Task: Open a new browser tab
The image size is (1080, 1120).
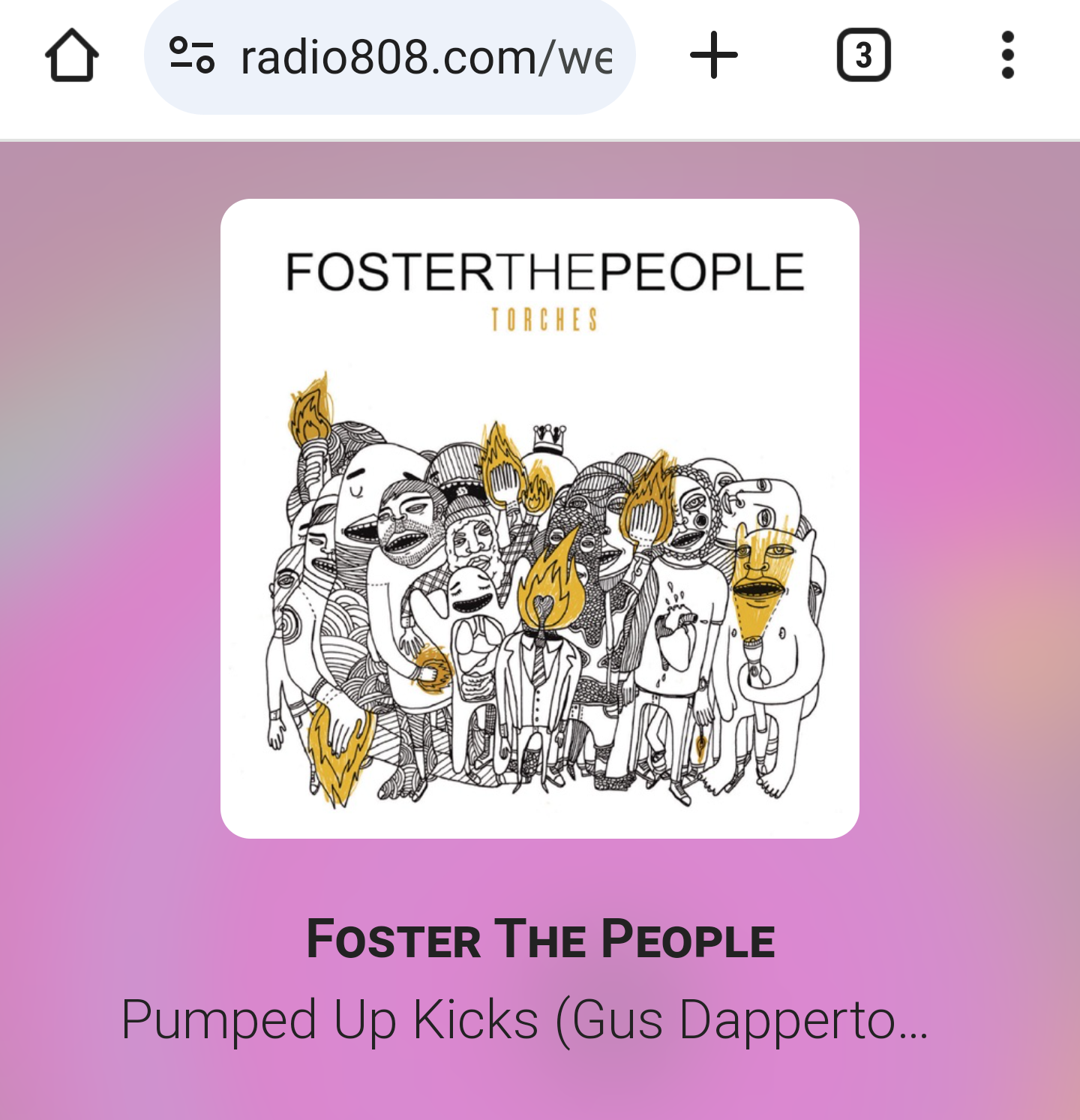Action: click(713, 56)
